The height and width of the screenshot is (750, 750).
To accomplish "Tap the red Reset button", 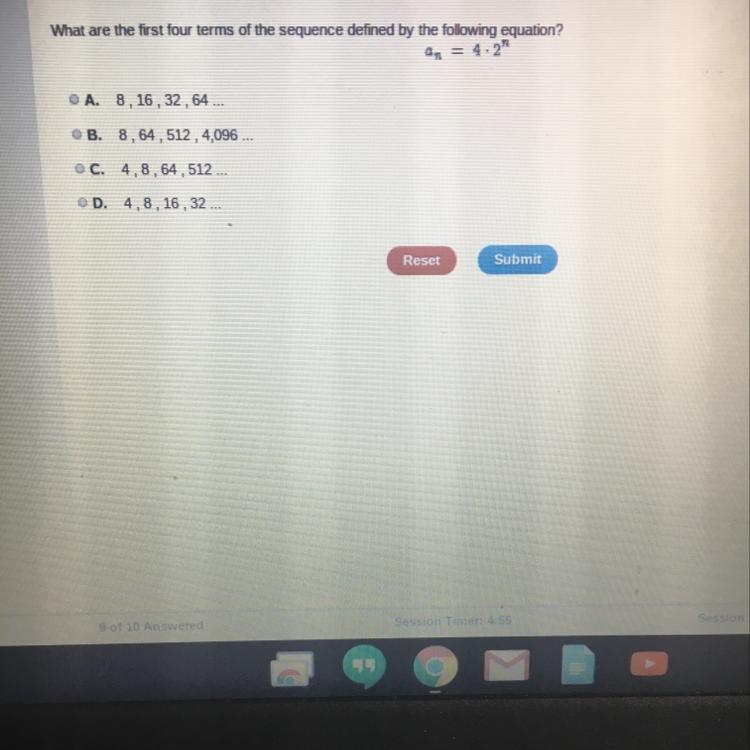I will (x=421, y=260).
